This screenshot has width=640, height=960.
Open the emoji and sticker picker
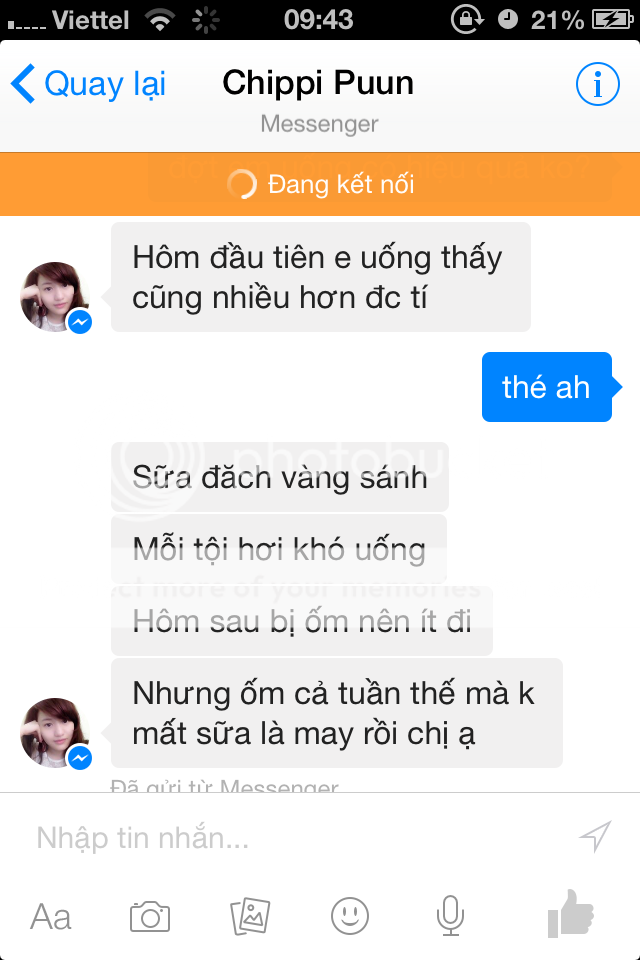click(350, 916)
